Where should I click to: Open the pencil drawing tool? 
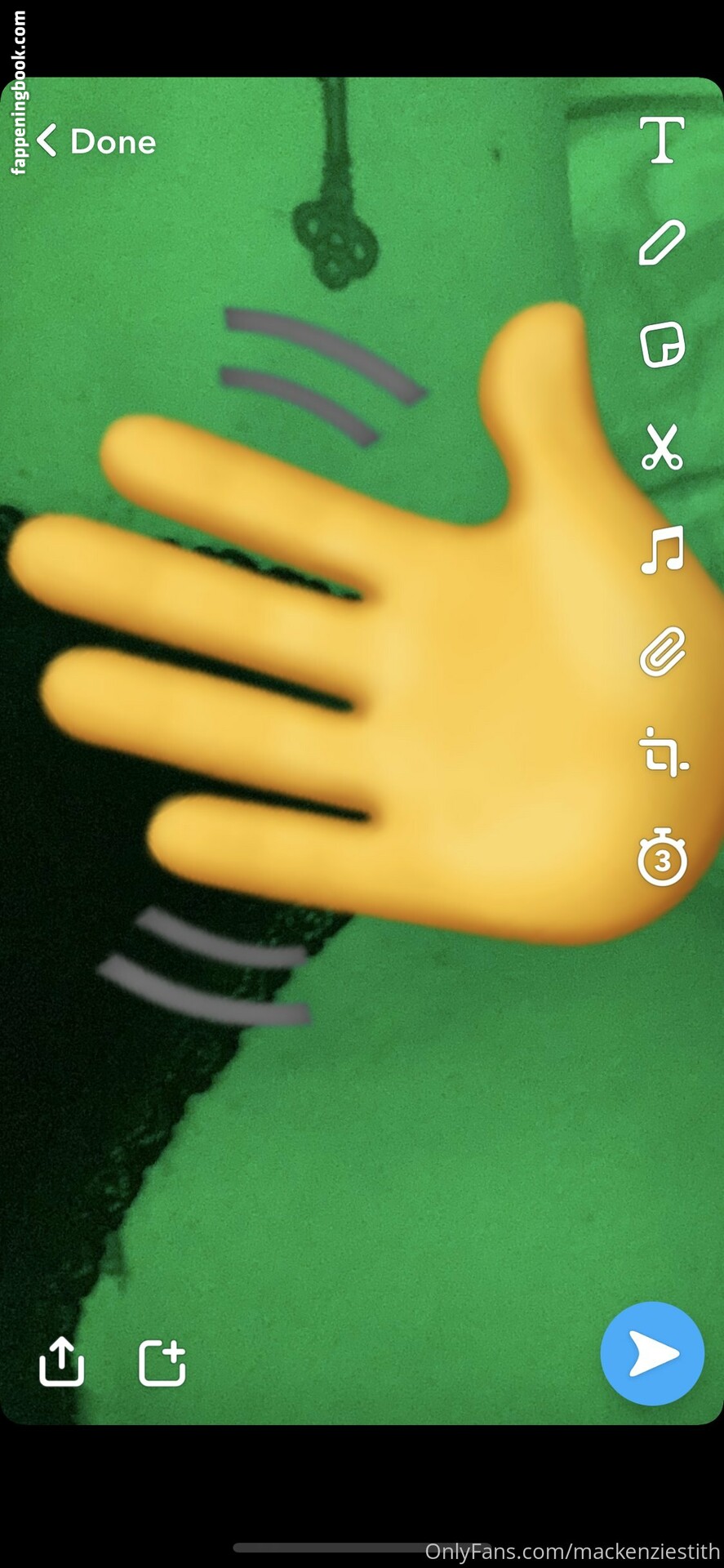click(661, 243)
